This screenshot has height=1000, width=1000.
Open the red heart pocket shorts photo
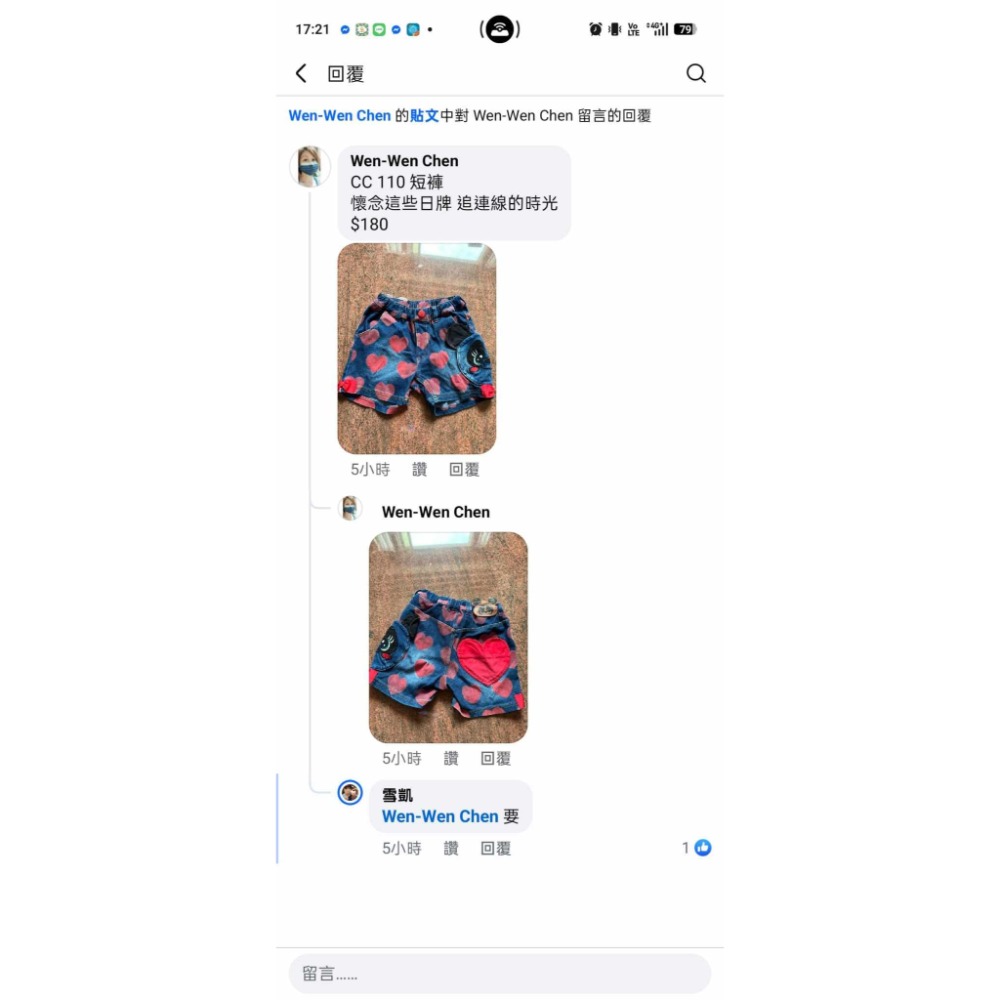pyautogui.click(x=448, y=637)
